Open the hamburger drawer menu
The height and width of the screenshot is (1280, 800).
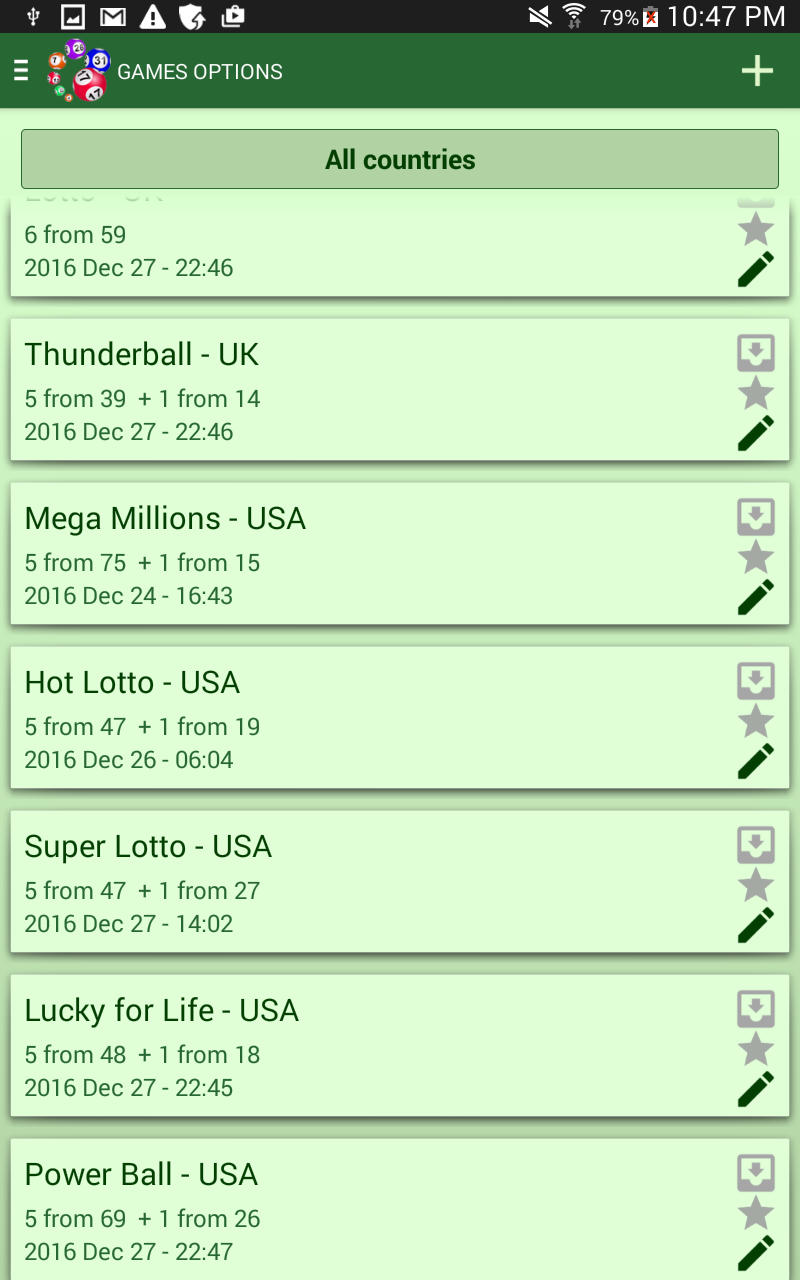21,71
